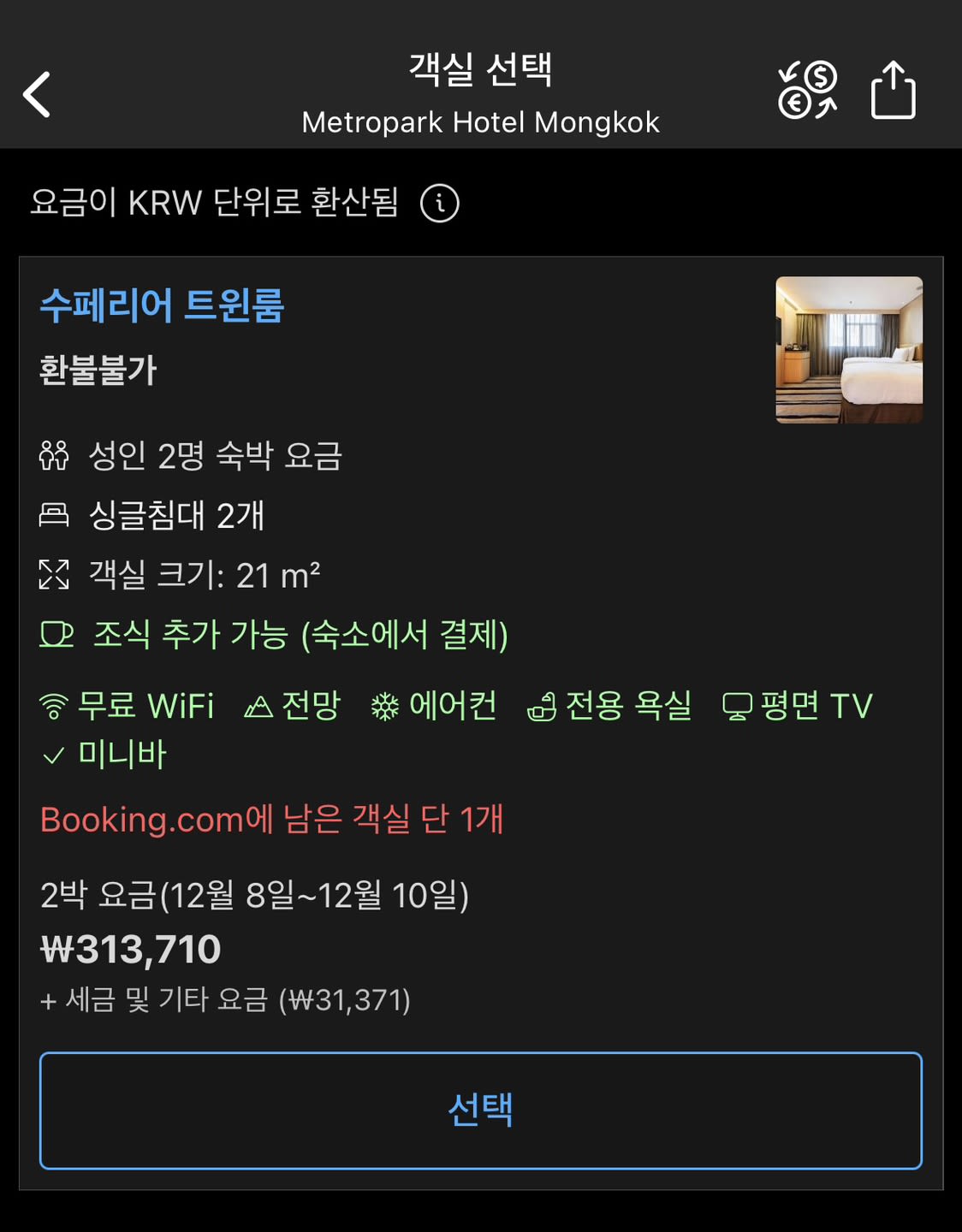
Task: Tap 선택 to select this room
Action: click(480, 1110)
